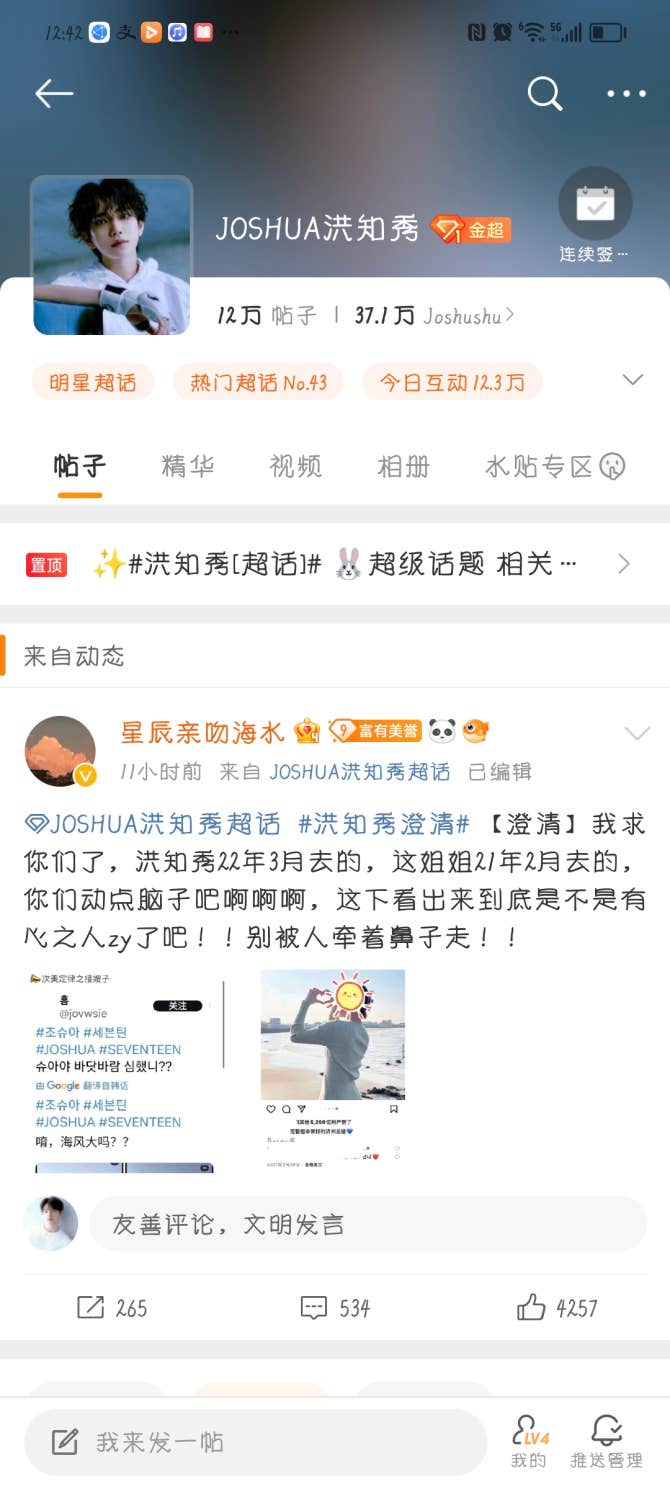Tap the 友善评论 comment field
Viewport: 670px width, 1489px height.
coord(368,1224)
